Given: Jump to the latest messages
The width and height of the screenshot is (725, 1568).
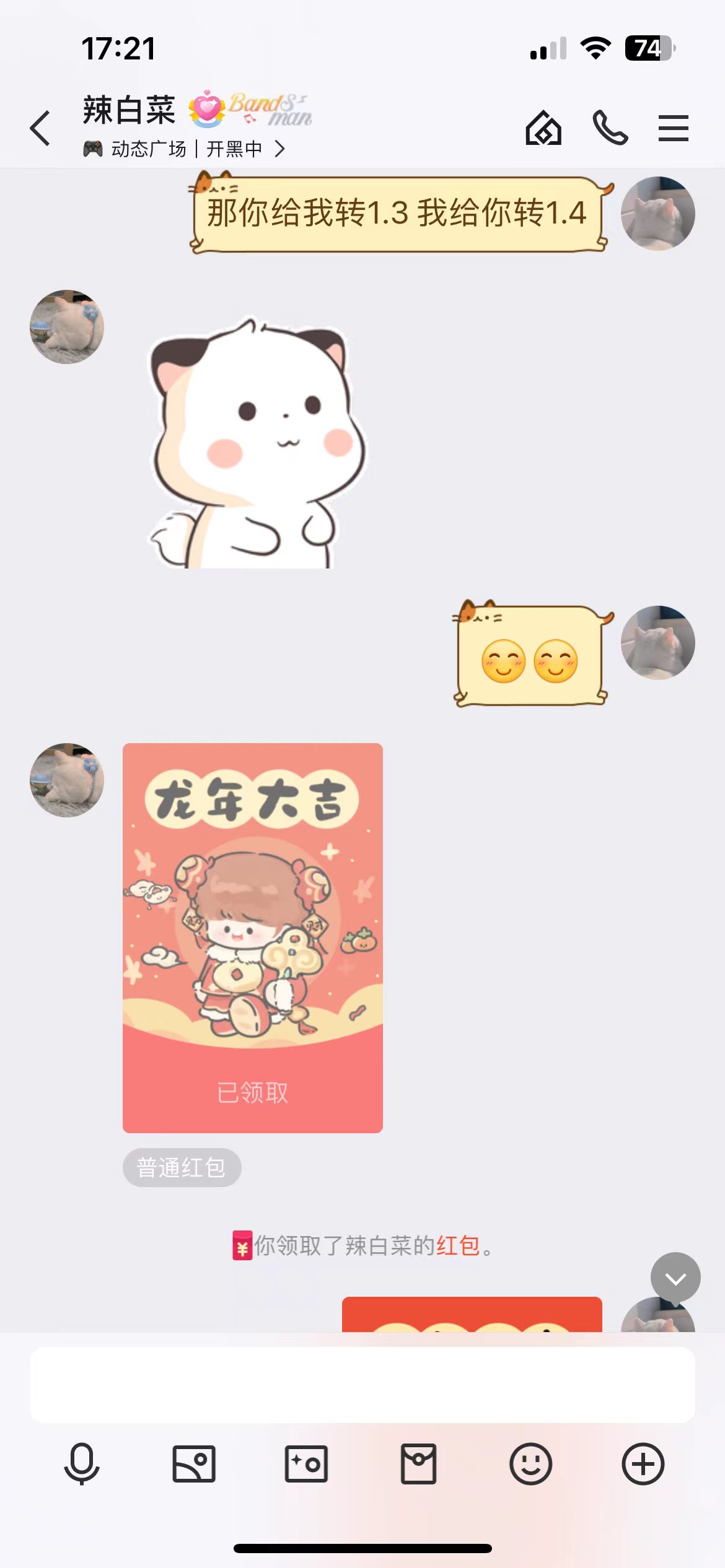Looking at the screenshot, I should [675, 1278].
